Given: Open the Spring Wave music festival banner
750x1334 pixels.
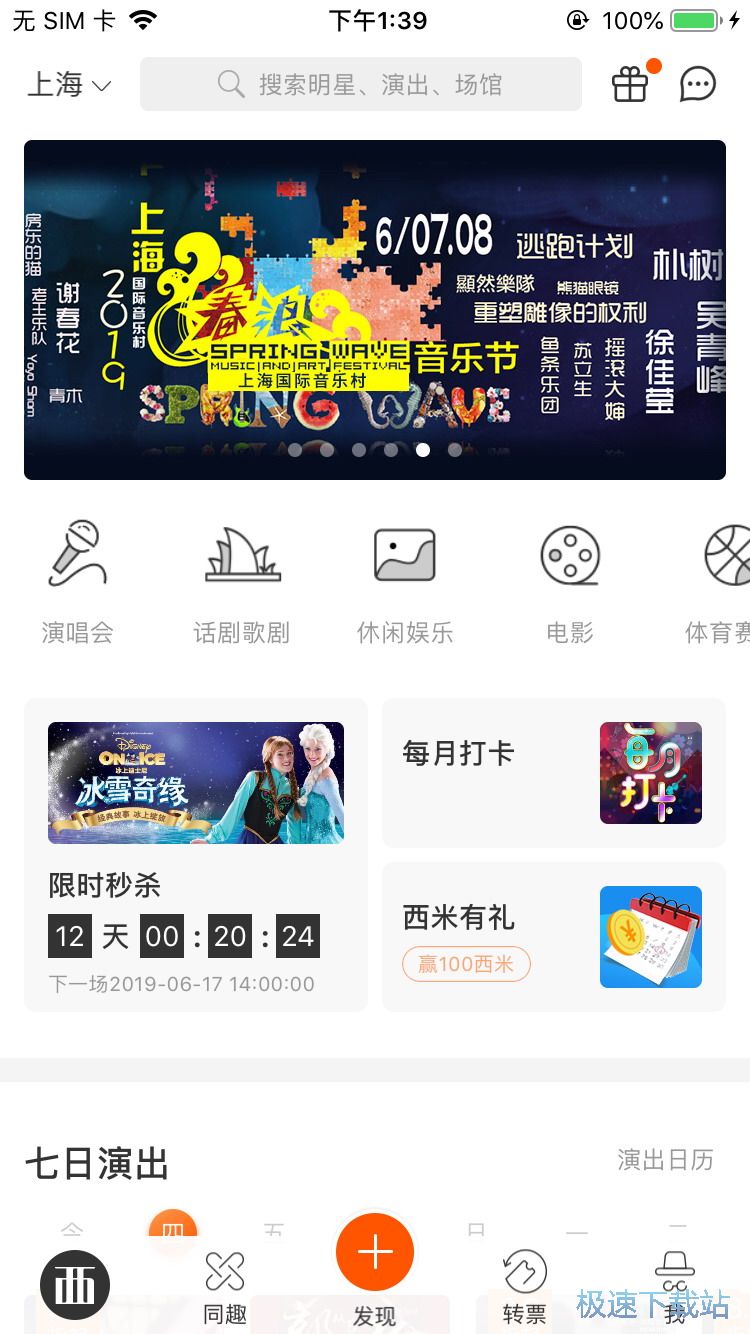Looking at the screenshot, I should point(375,310).
